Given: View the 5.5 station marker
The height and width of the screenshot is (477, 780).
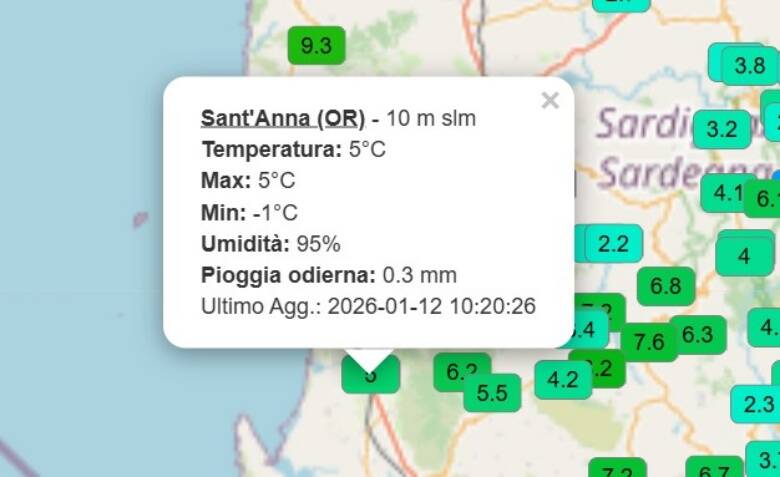Looking at the screenshot, I should pyautogui.click(x=492, y=393).
